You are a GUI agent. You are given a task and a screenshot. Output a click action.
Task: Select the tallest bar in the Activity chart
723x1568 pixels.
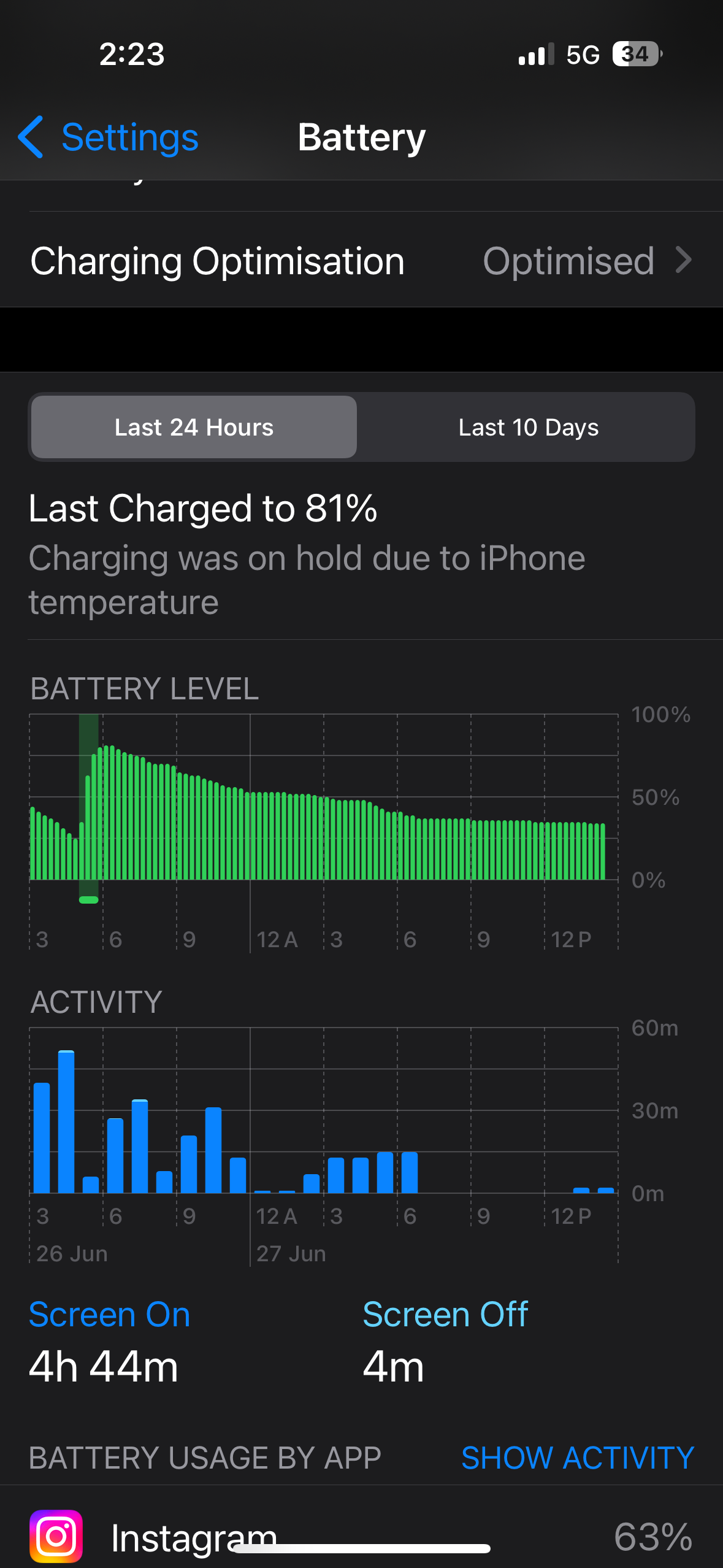pyautogui.click(x=66, y=1121)
